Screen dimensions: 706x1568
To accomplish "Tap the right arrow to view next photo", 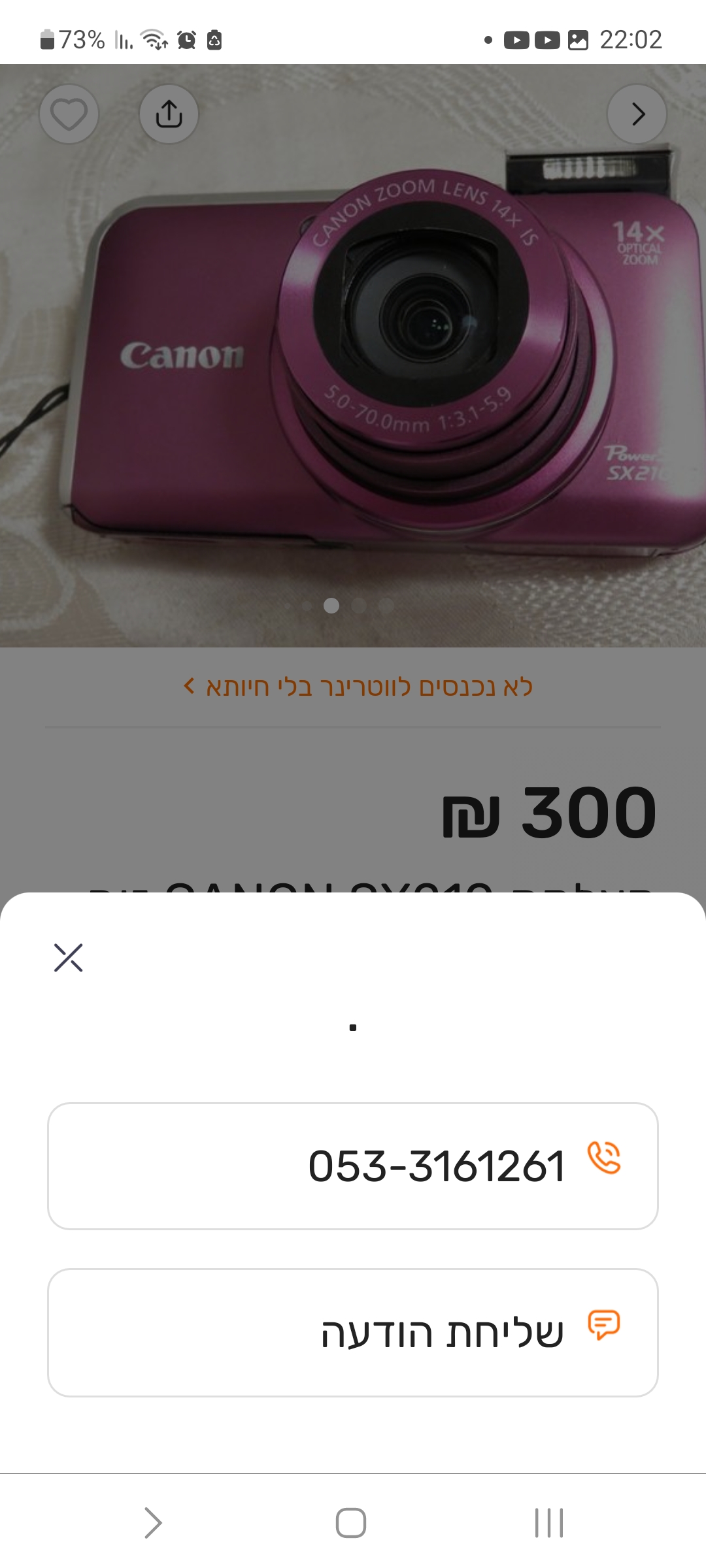I will (636, 114).
